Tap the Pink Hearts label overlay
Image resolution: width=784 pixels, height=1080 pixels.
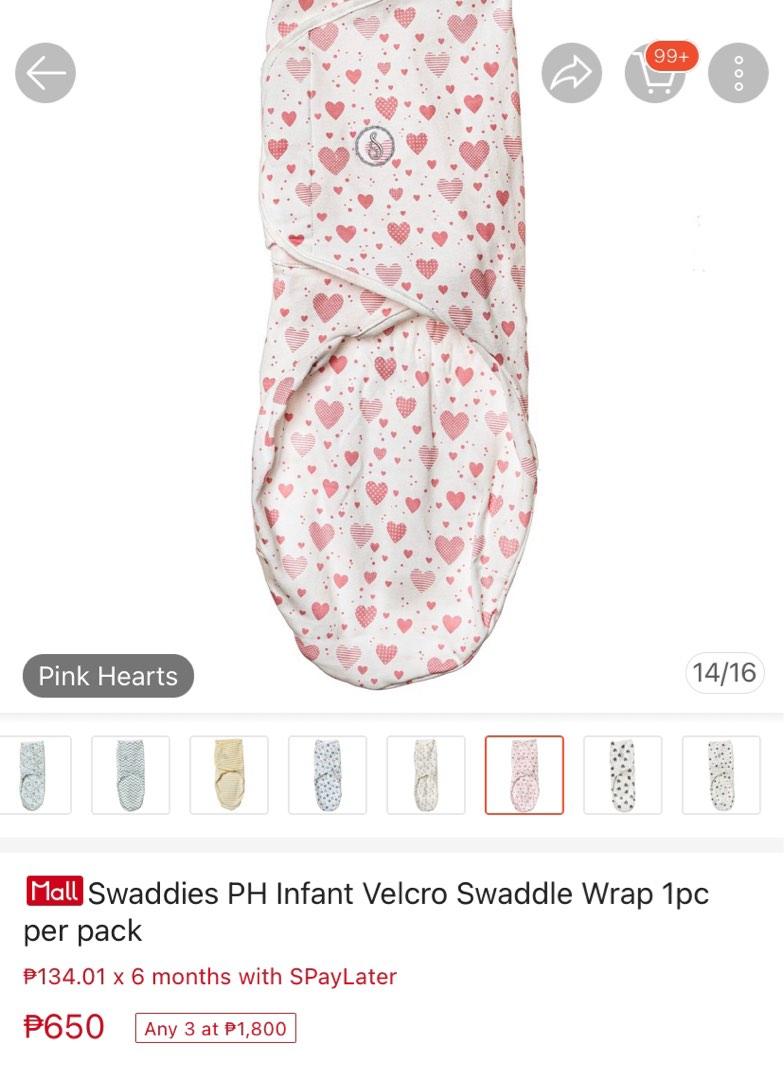click(106, 676)
